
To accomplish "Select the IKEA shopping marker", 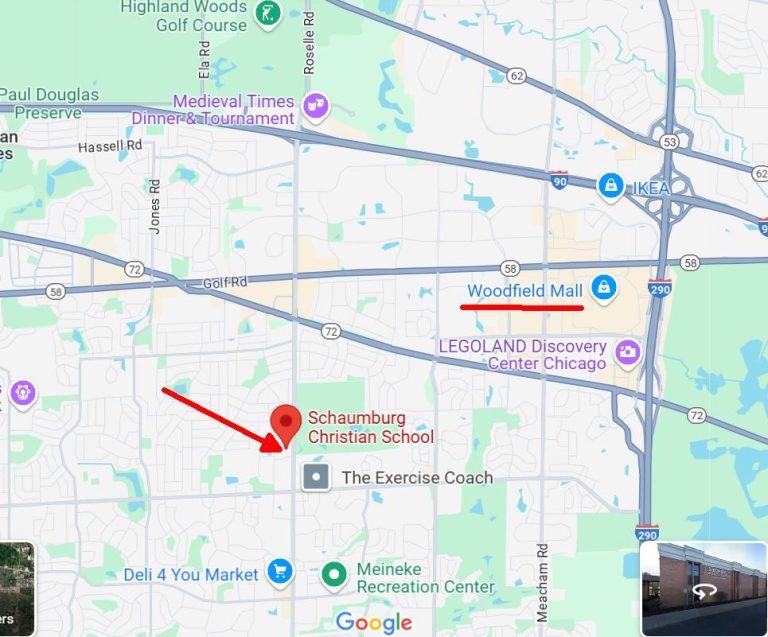I will click(x=610, y=185).
